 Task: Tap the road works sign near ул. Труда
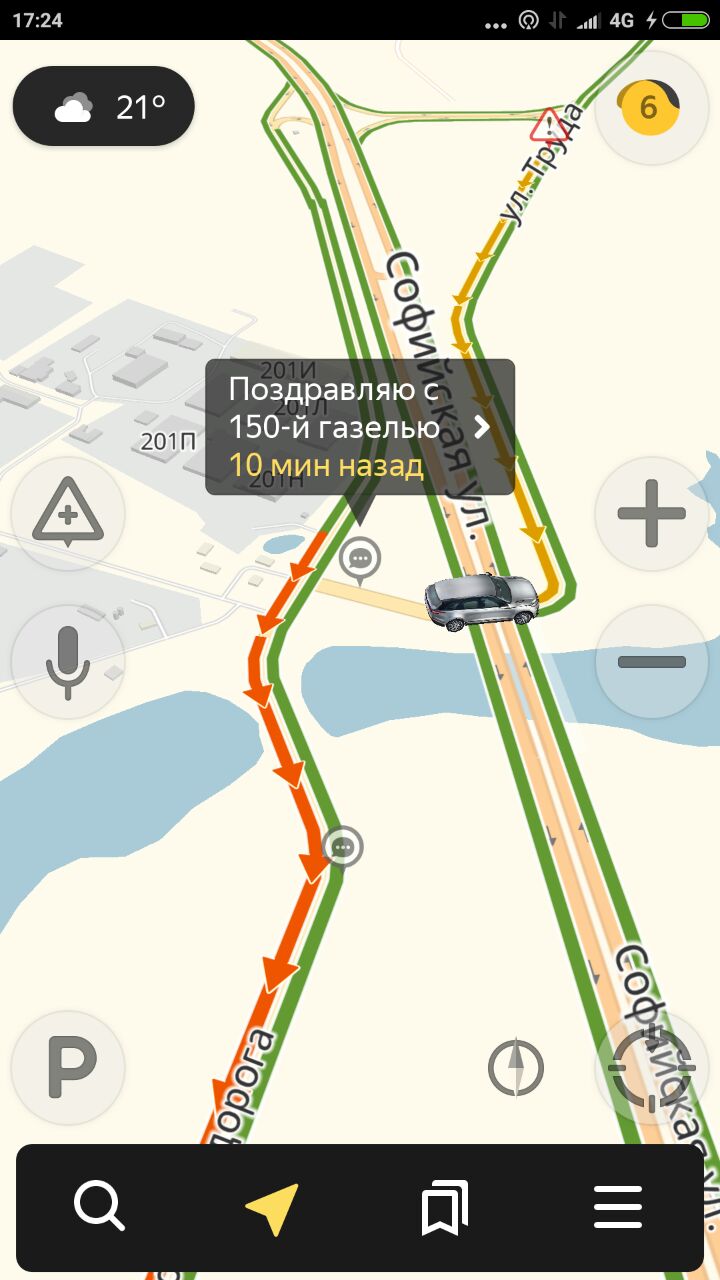[x=547, y=128]
